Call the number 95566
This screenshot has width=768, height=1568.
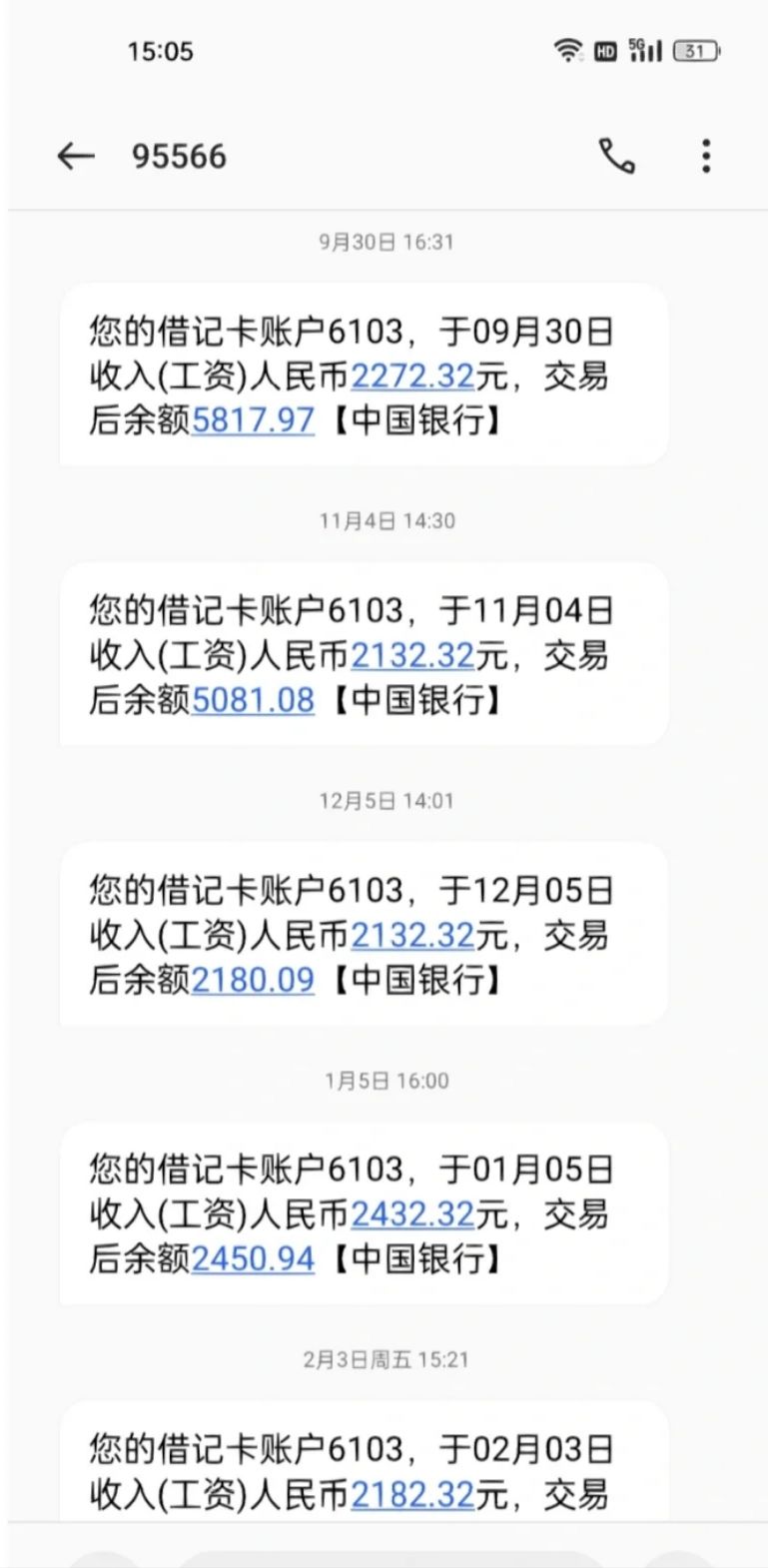point(616,156)
